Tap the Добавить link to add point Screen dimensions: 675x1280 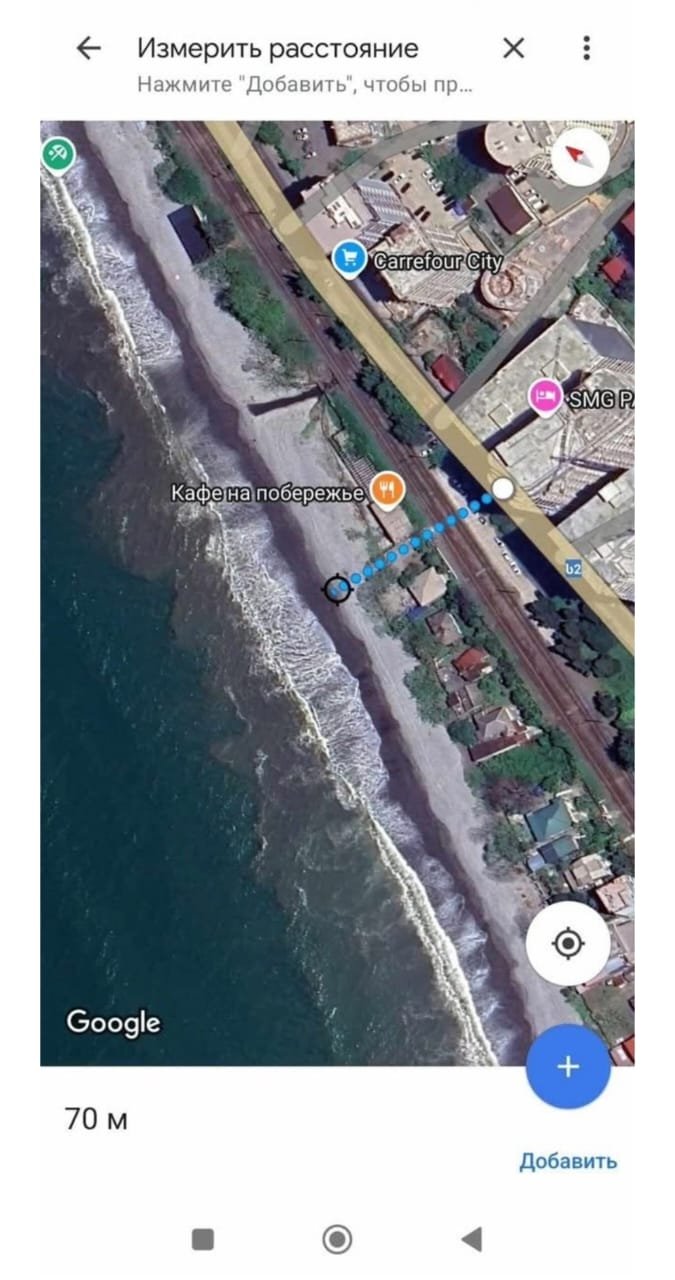click(567, 1161)
